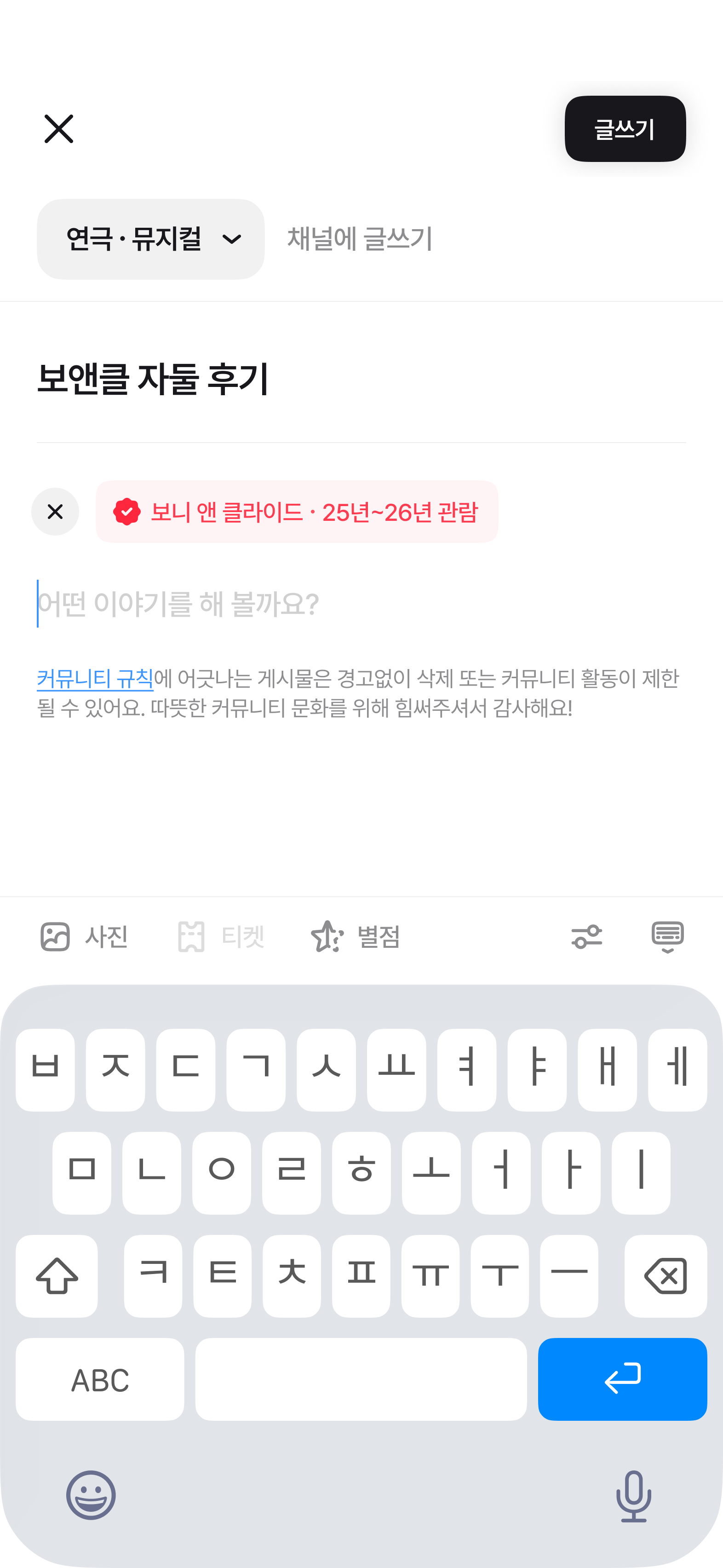Tap the 보니 앤 클라이드 verified badge icon
Image resolution: width=723 pixels, height=1568 pixels.
point(126,511)
